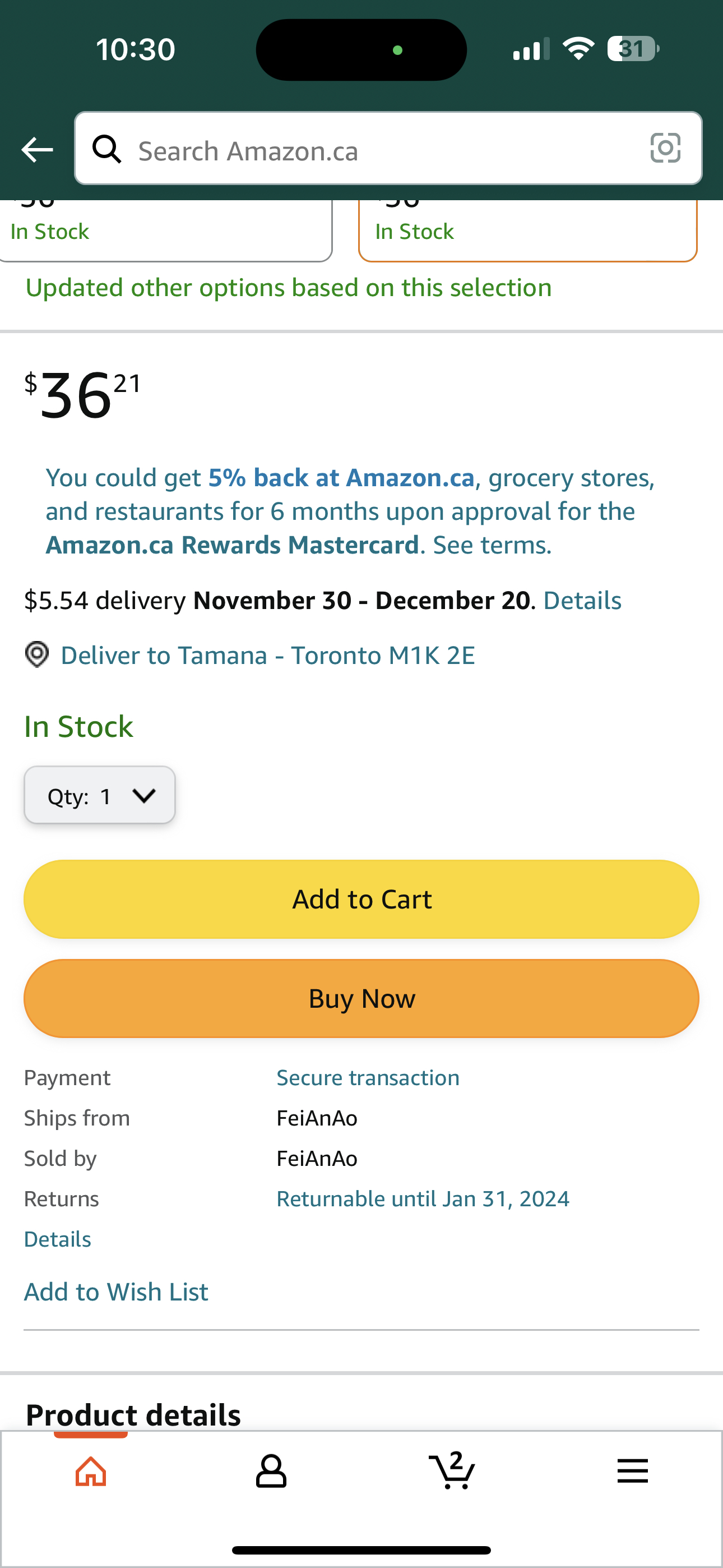723x1568 pixels.
Task: Go back using the arrow icon
Action: point(37,150)
